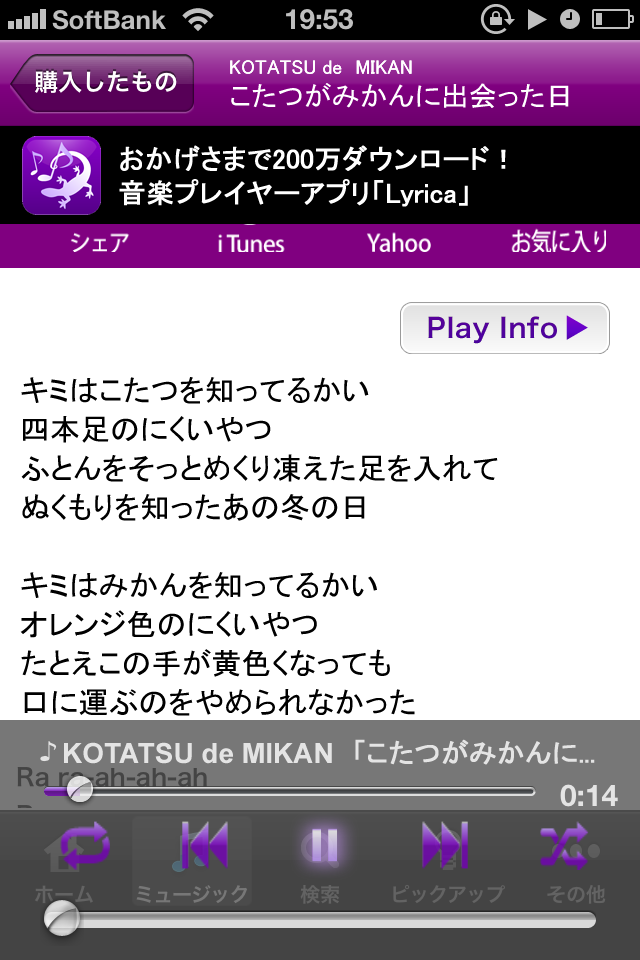Screen dimensions: 640x960
Task: Add song to お気に入り favorites
Action: click(x=558, y=243)
